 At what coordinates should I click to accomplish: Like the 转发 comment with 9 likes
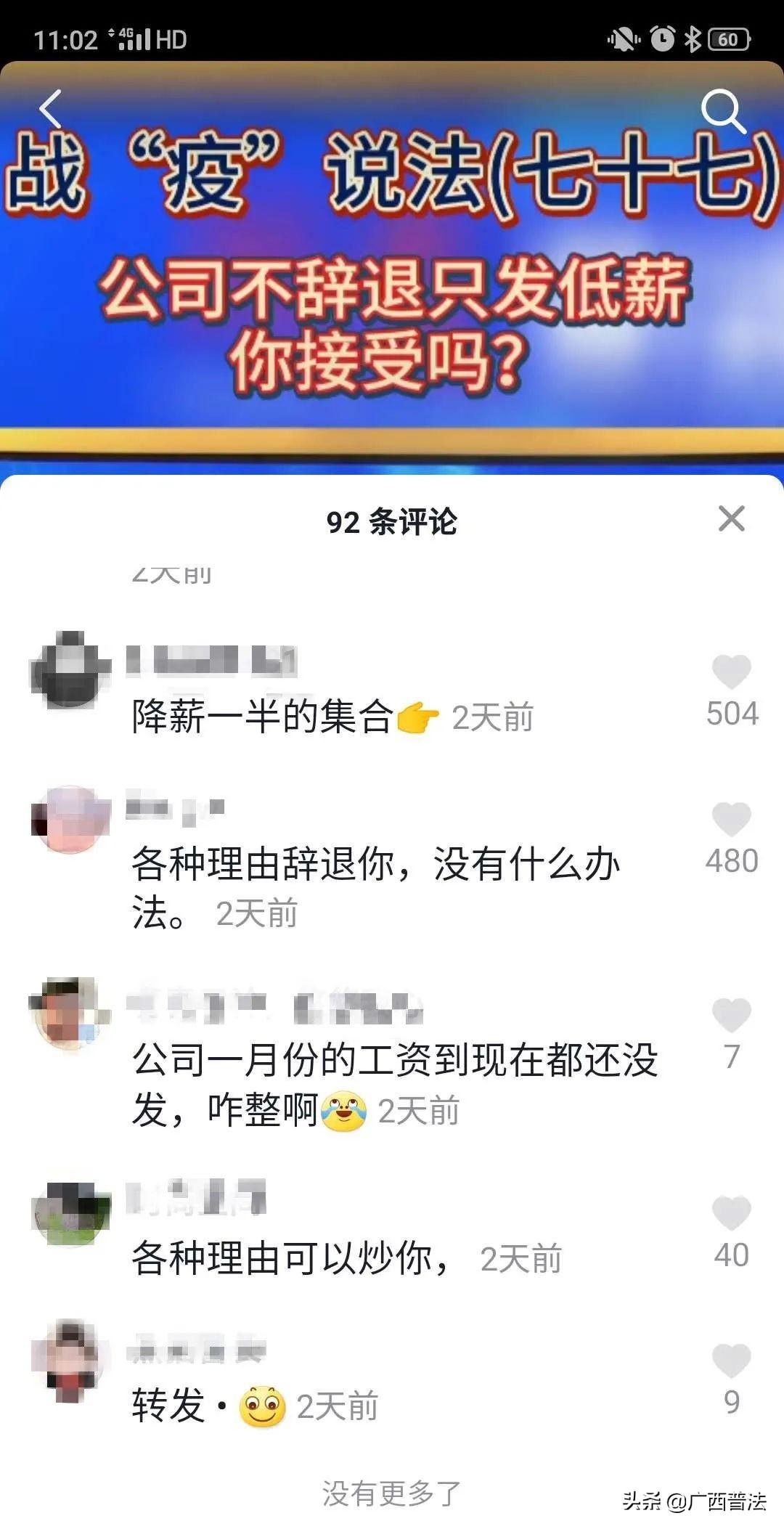[731, 1361]
